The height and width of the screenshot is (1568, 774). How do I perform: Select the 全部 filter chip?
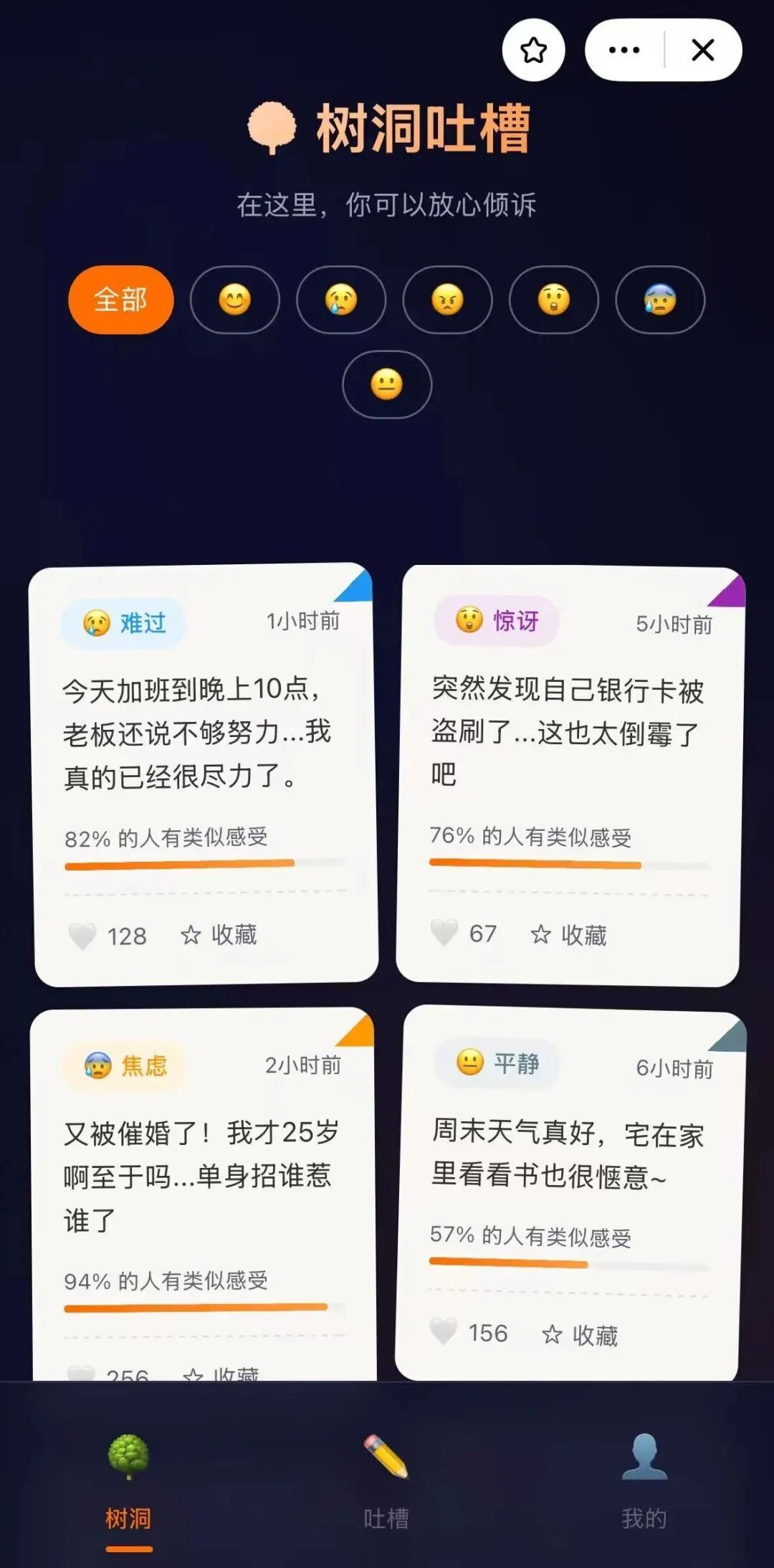coord(121,300)
